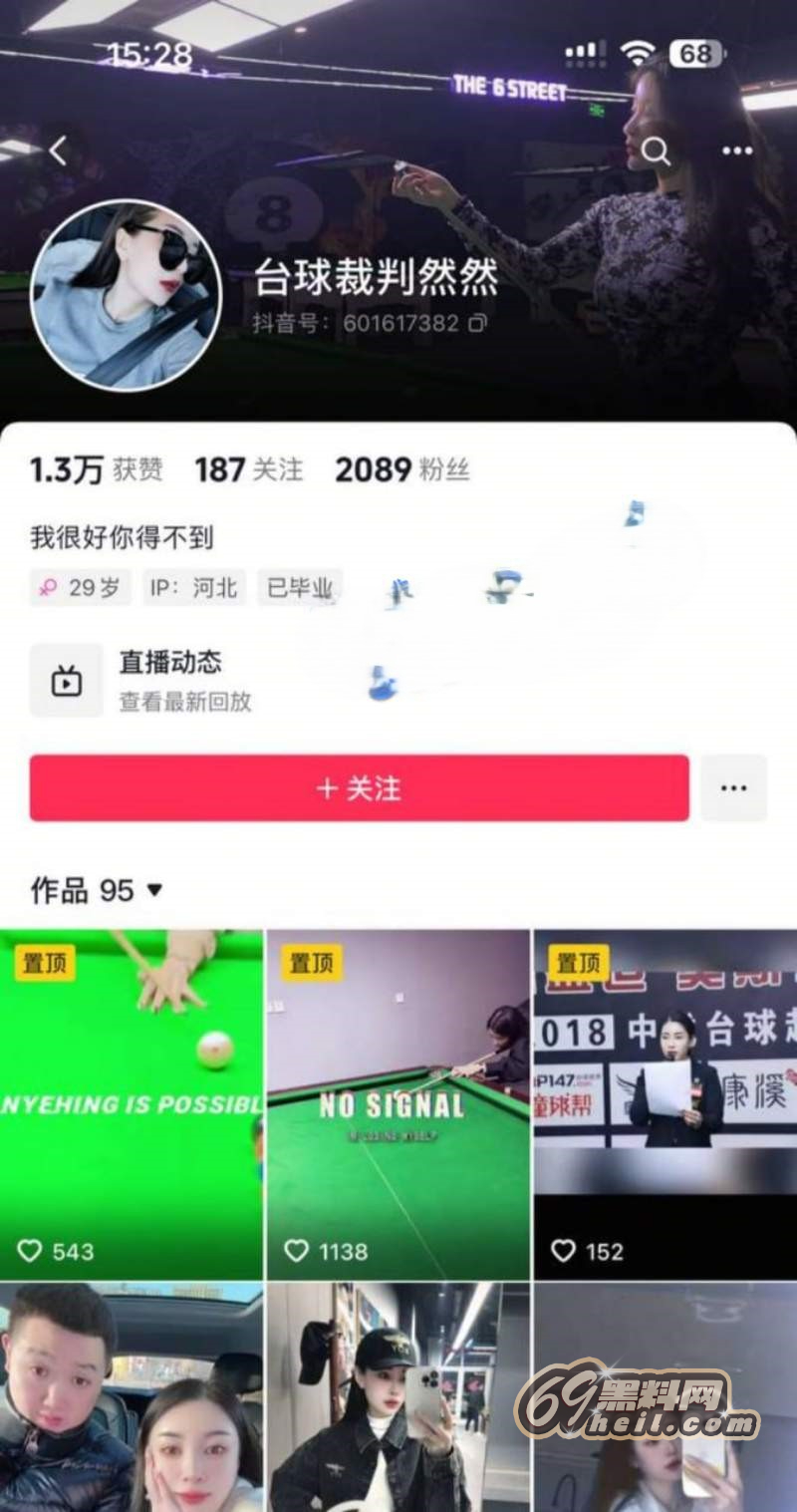Go back using the top arrow
Screen dimensions: 797x1512
(x=58, y=151)
